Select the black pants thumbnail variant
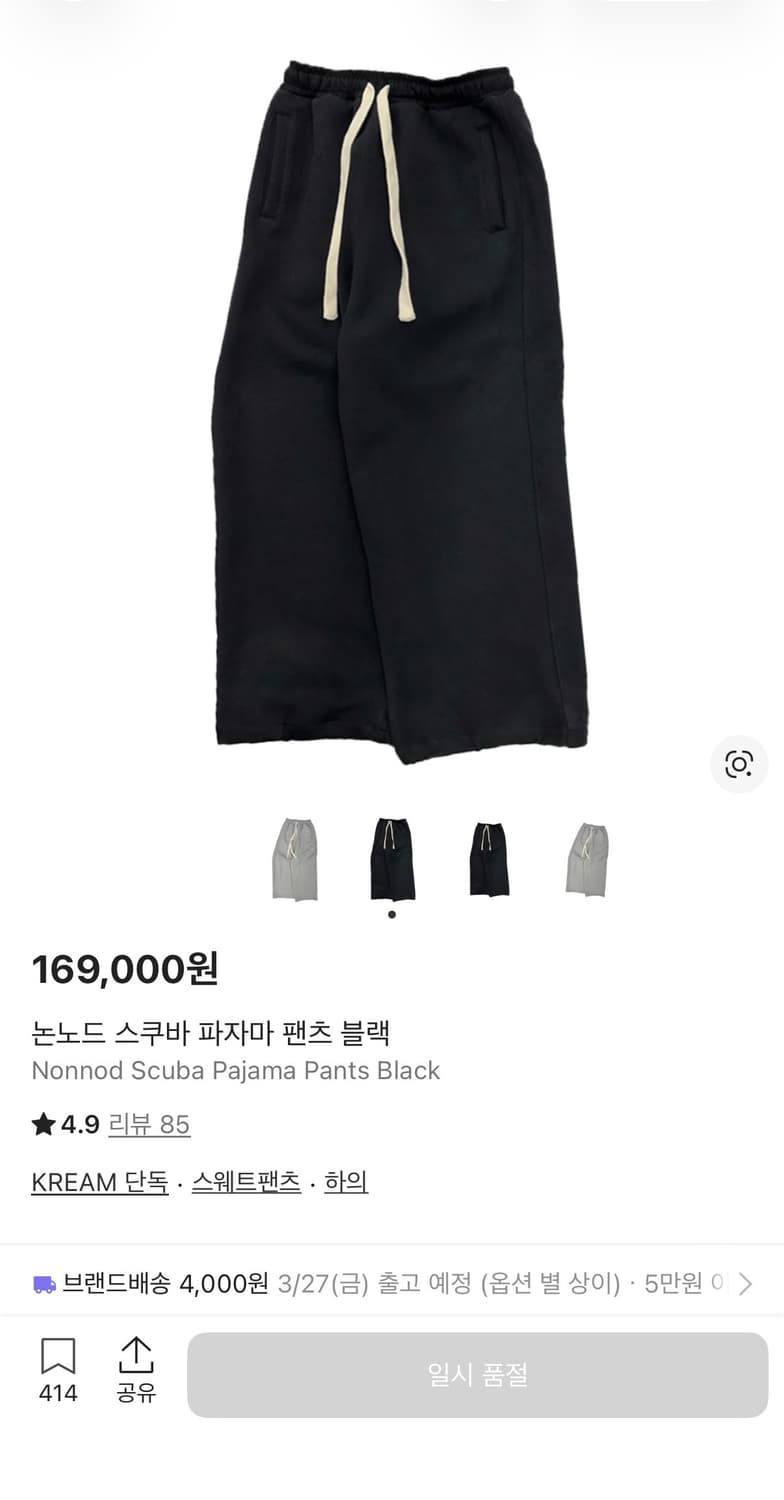 (392, 860)
